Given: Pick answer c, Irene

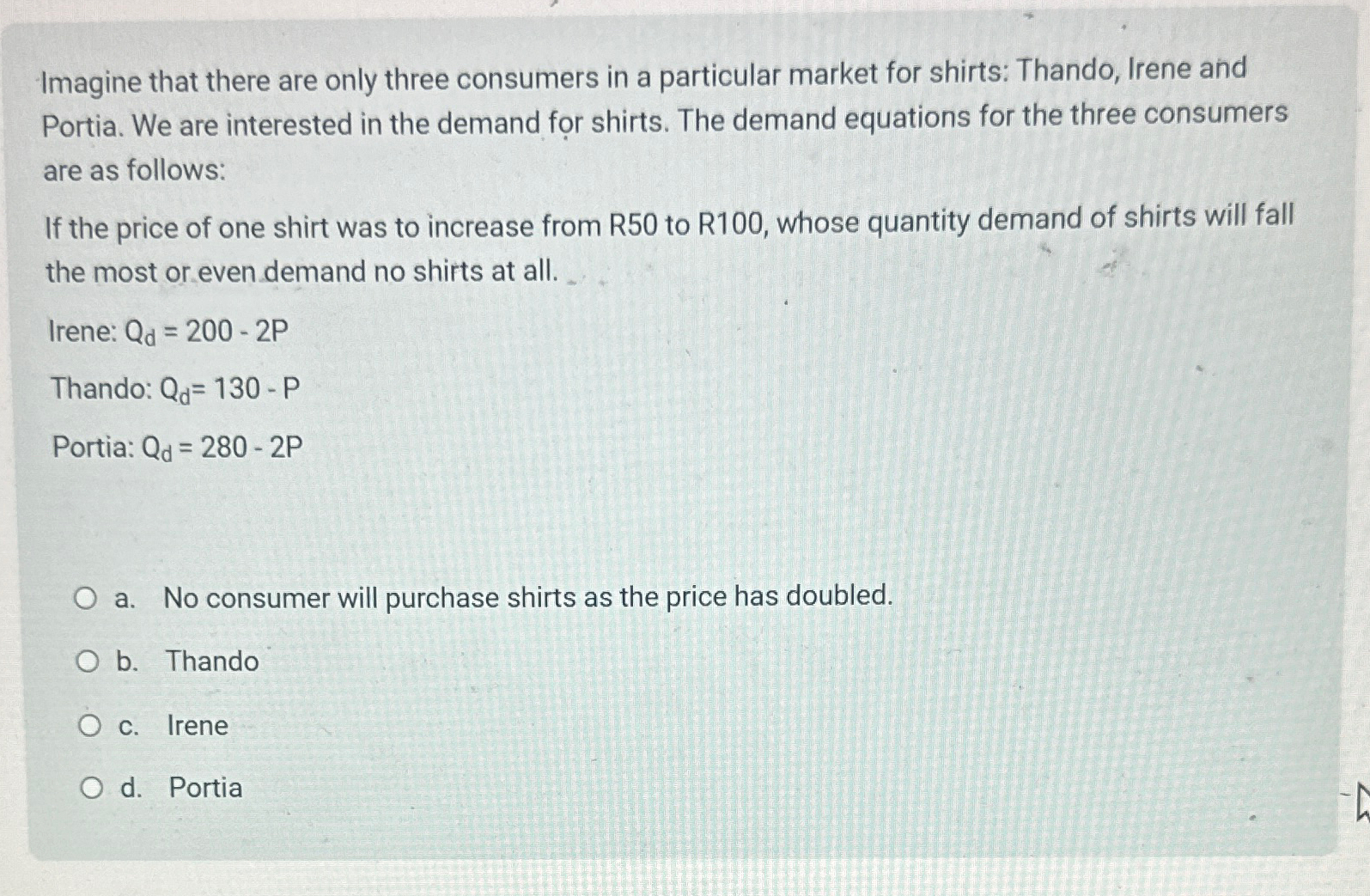Looking at the screenshot, I should (x=89, y=726).
